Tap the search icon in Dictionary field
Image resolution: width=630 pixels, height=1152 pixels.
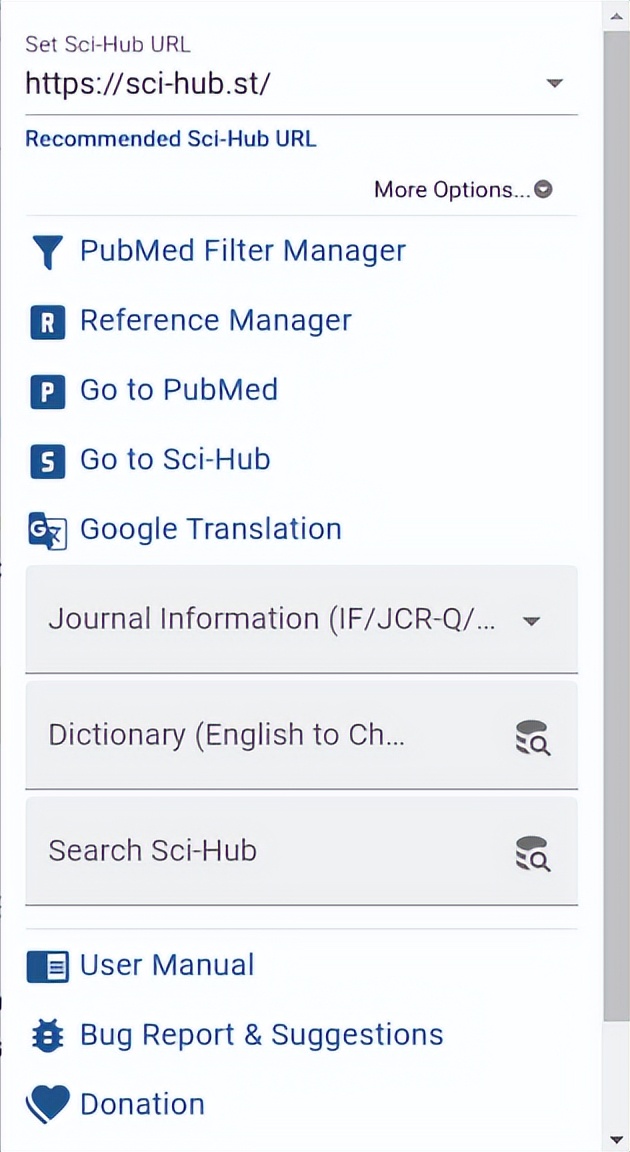(x=533, y=738)
